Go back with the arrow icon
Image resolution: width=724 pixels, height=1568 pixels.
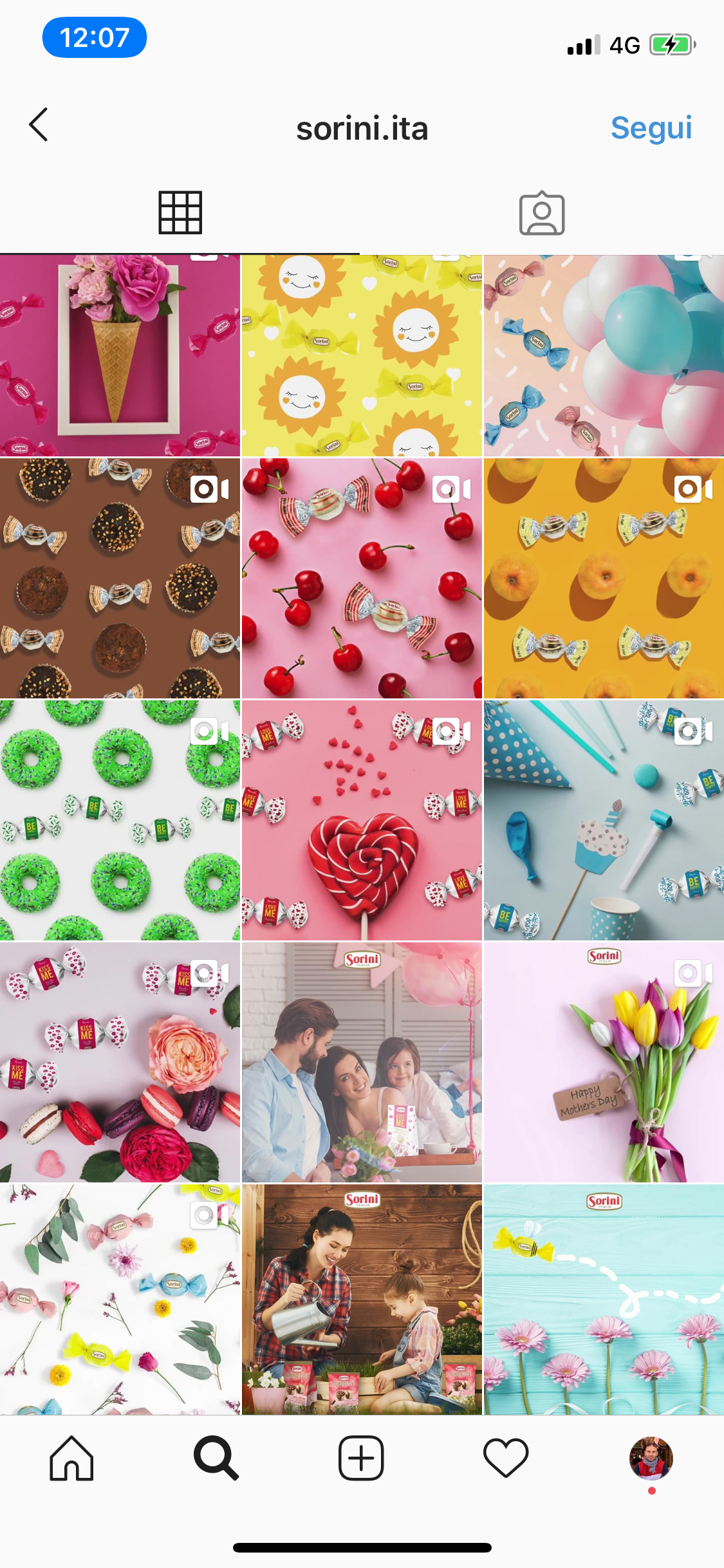39,124
